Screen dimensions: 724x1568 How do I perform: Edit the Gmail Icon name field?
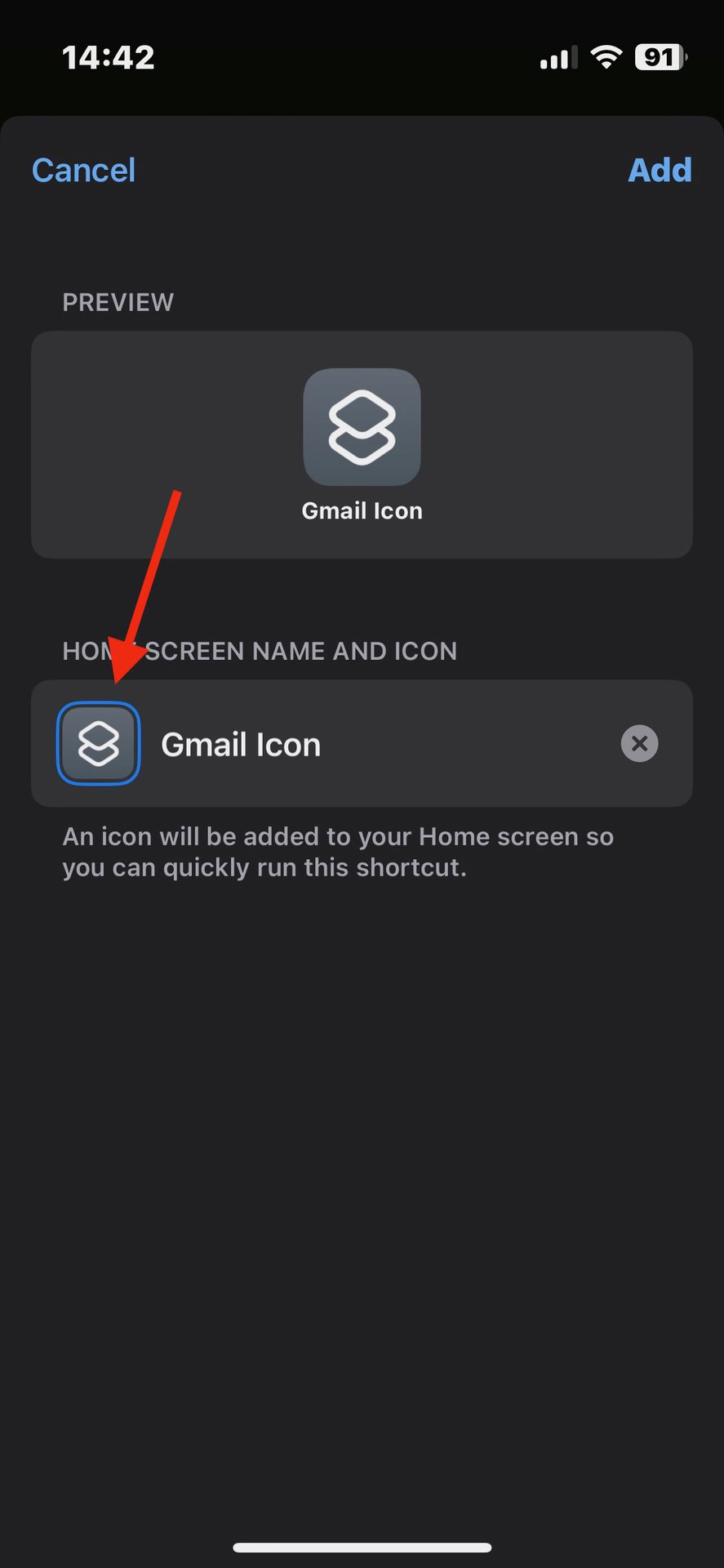[x=367, y=745]
